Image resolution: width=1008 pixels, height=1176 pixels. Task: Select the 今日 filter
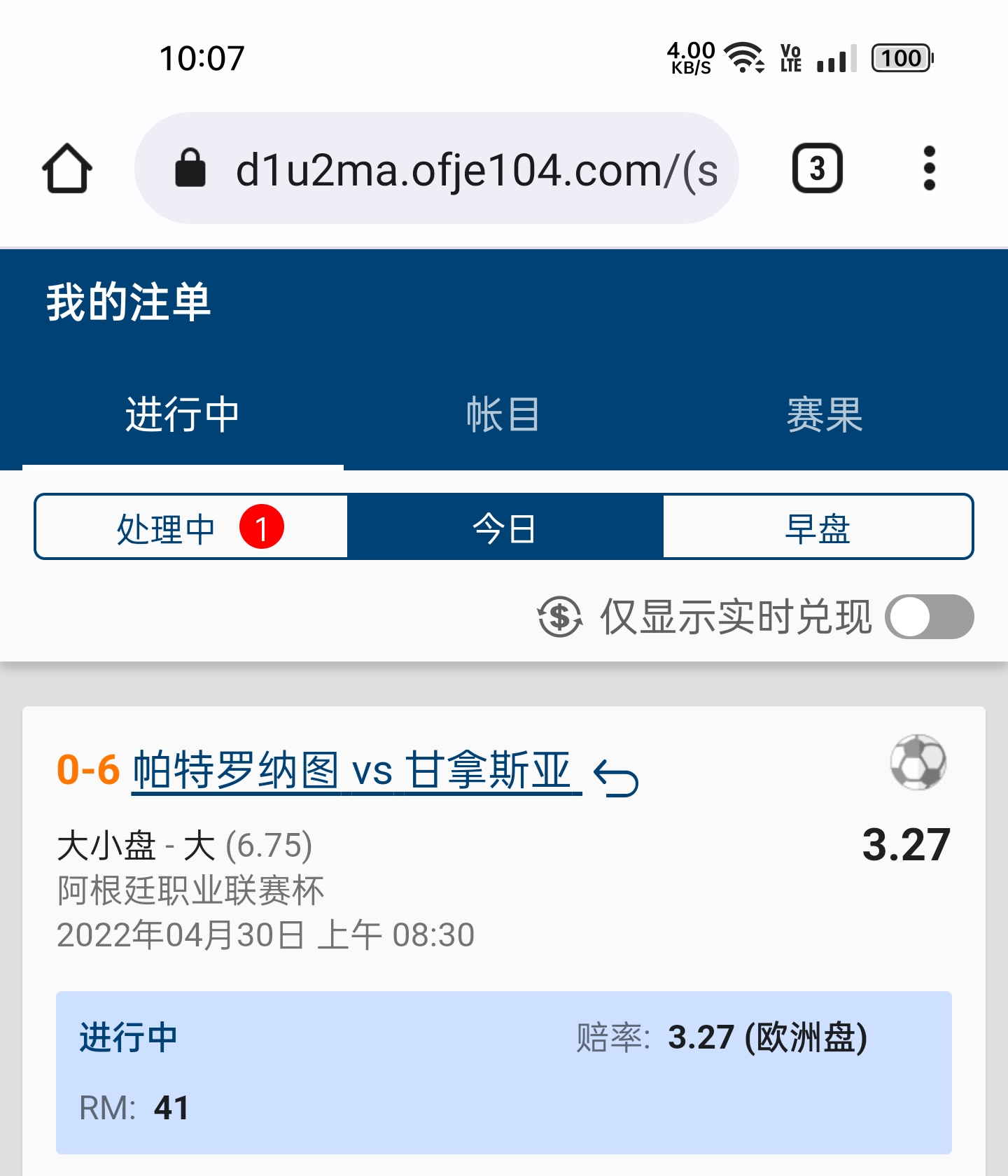(505, 527)
